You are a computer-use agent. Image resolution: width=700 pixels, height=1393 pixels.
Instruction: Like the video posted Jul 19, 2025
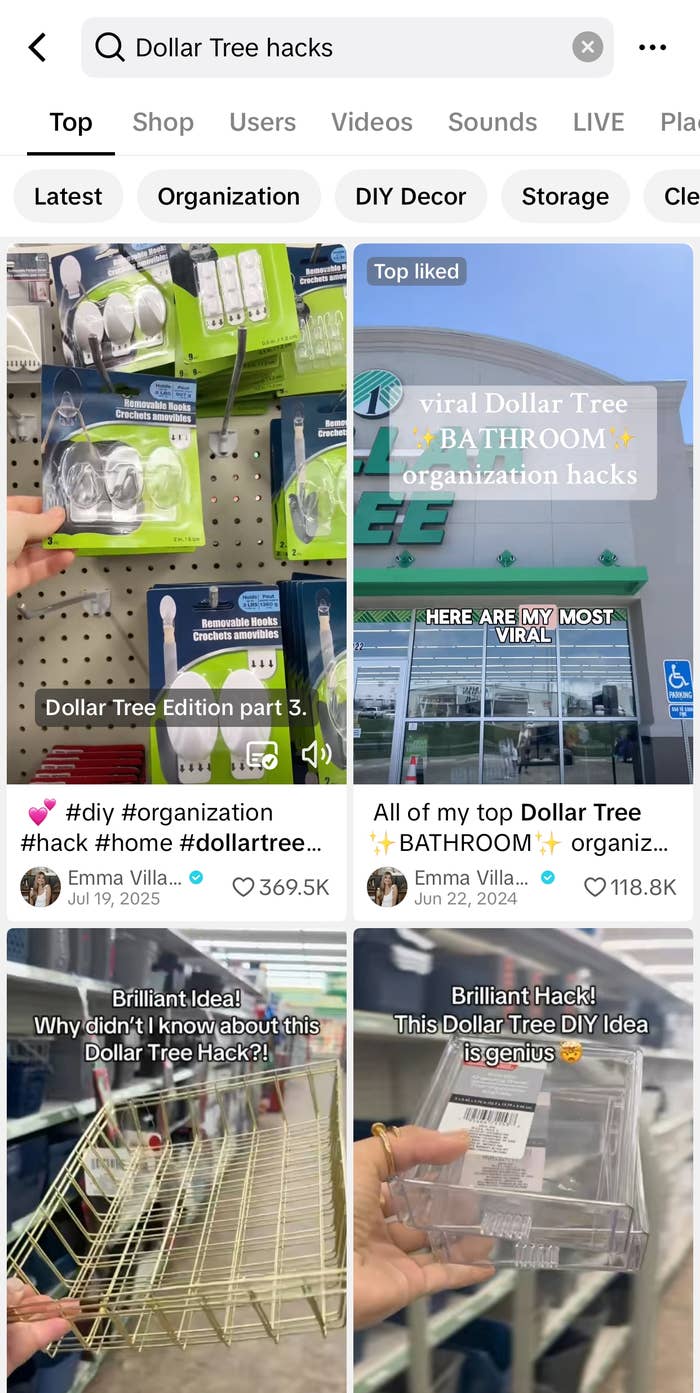tap(243, 887)
